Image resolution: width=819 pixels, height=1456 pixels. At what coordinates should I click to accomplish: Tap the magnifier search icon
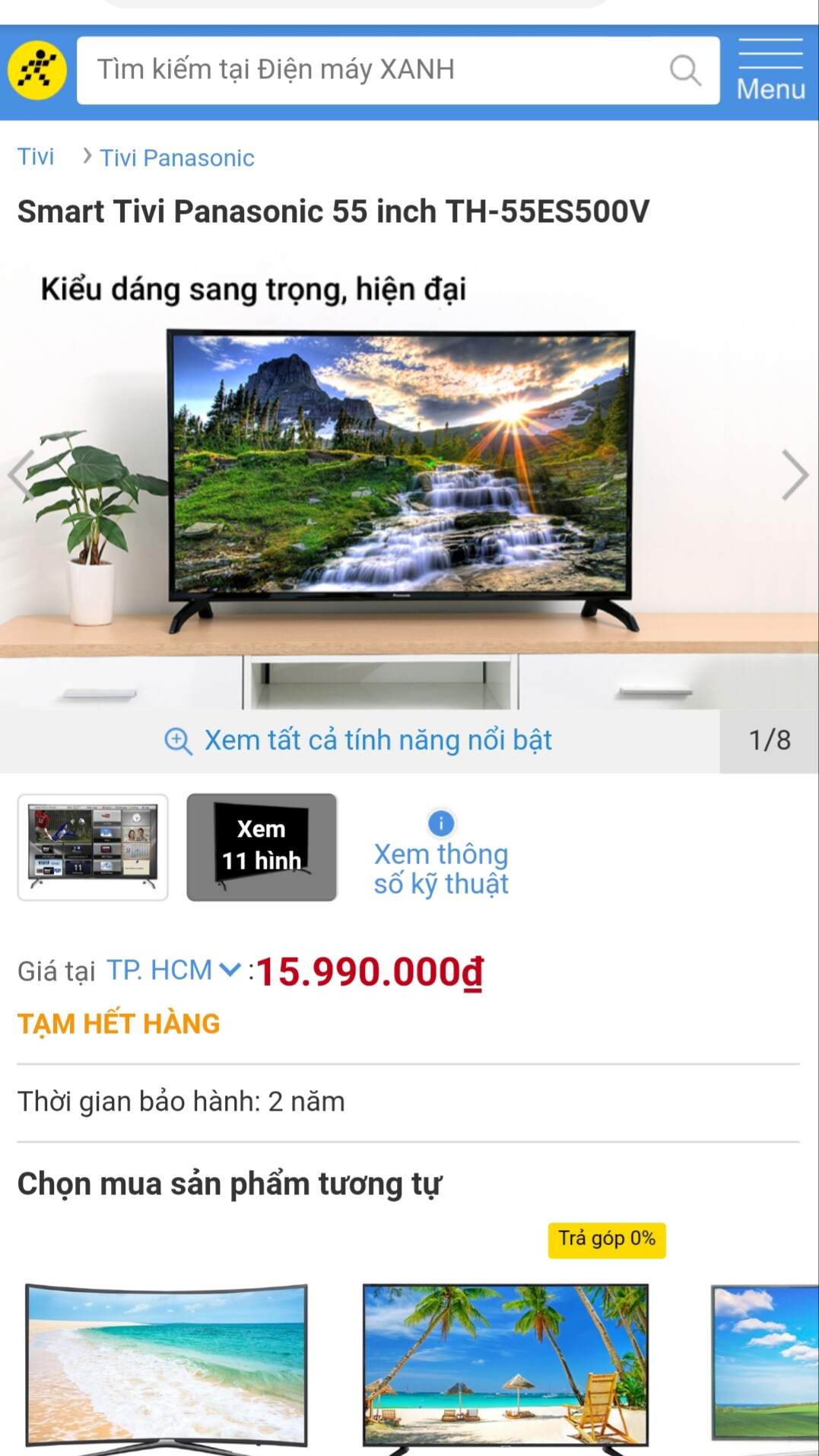(x=684, y=70)
